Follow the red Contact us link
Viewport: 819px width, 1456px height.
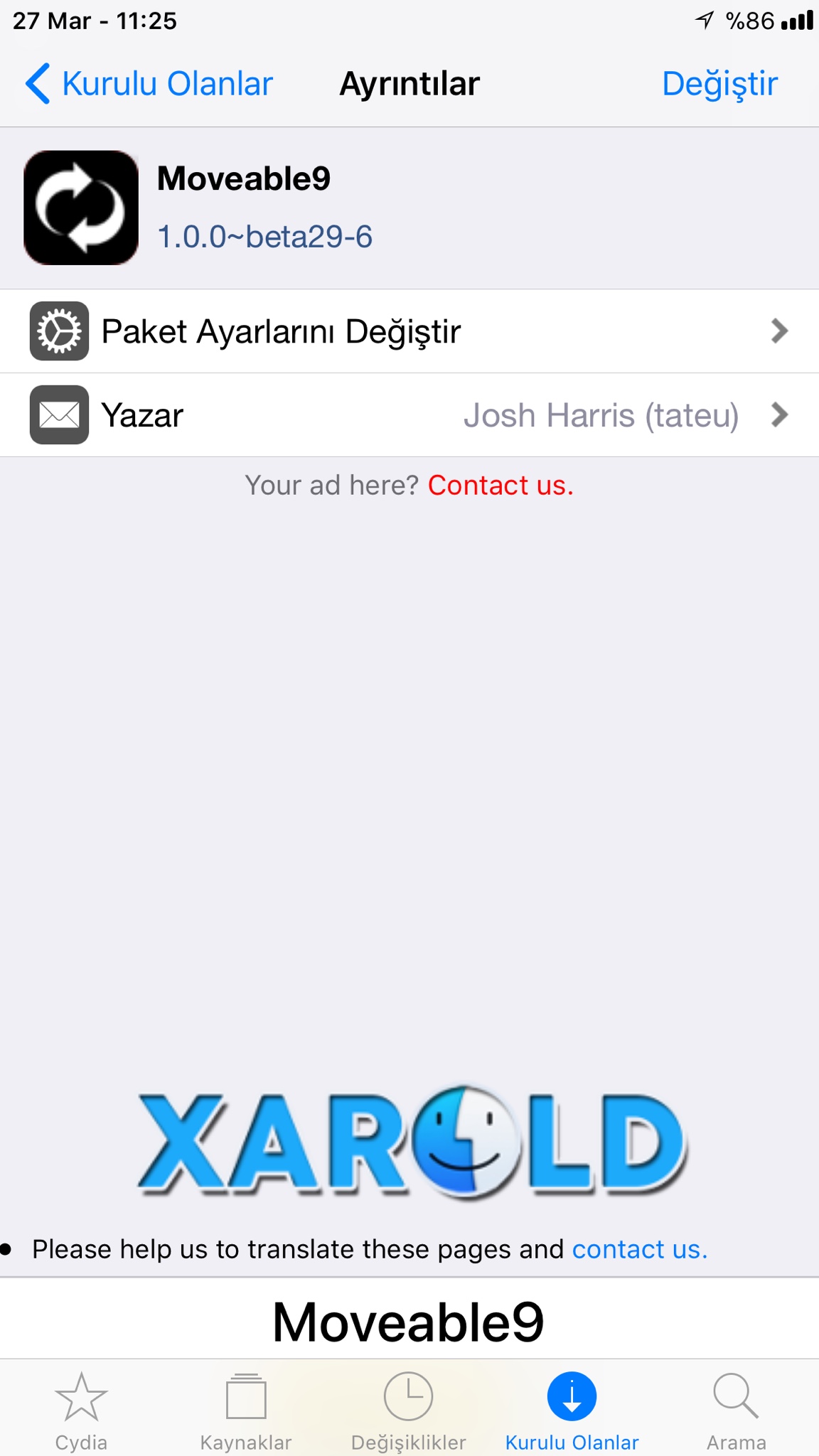click(x=500, y=486)
